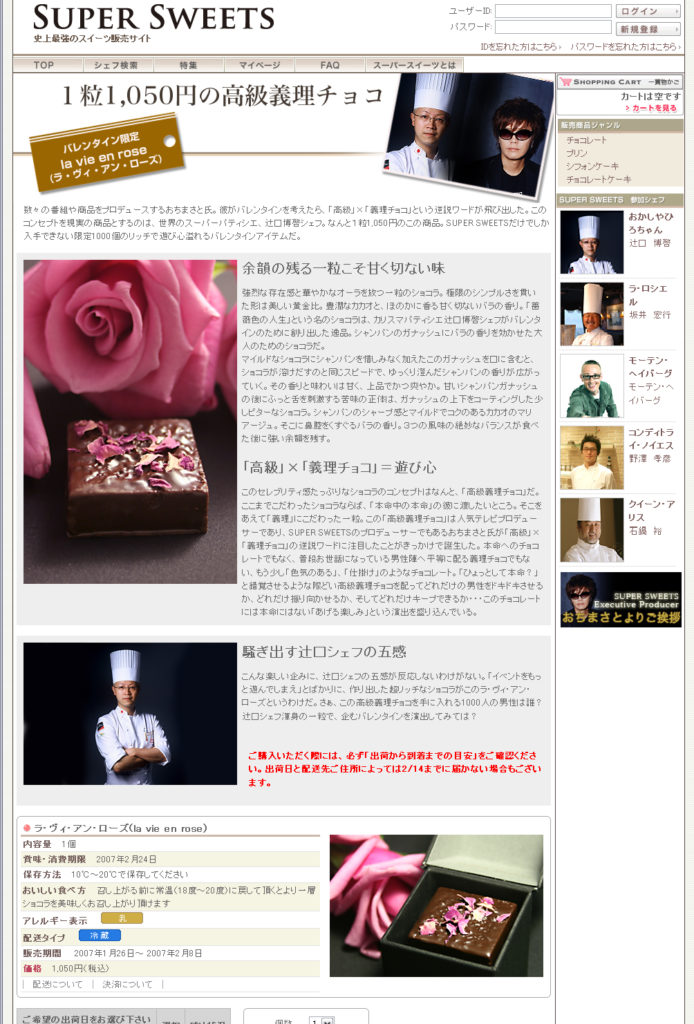Go to the マイページ tab
This screenshot has height=1024, width=694.
(x=259, y=65)
